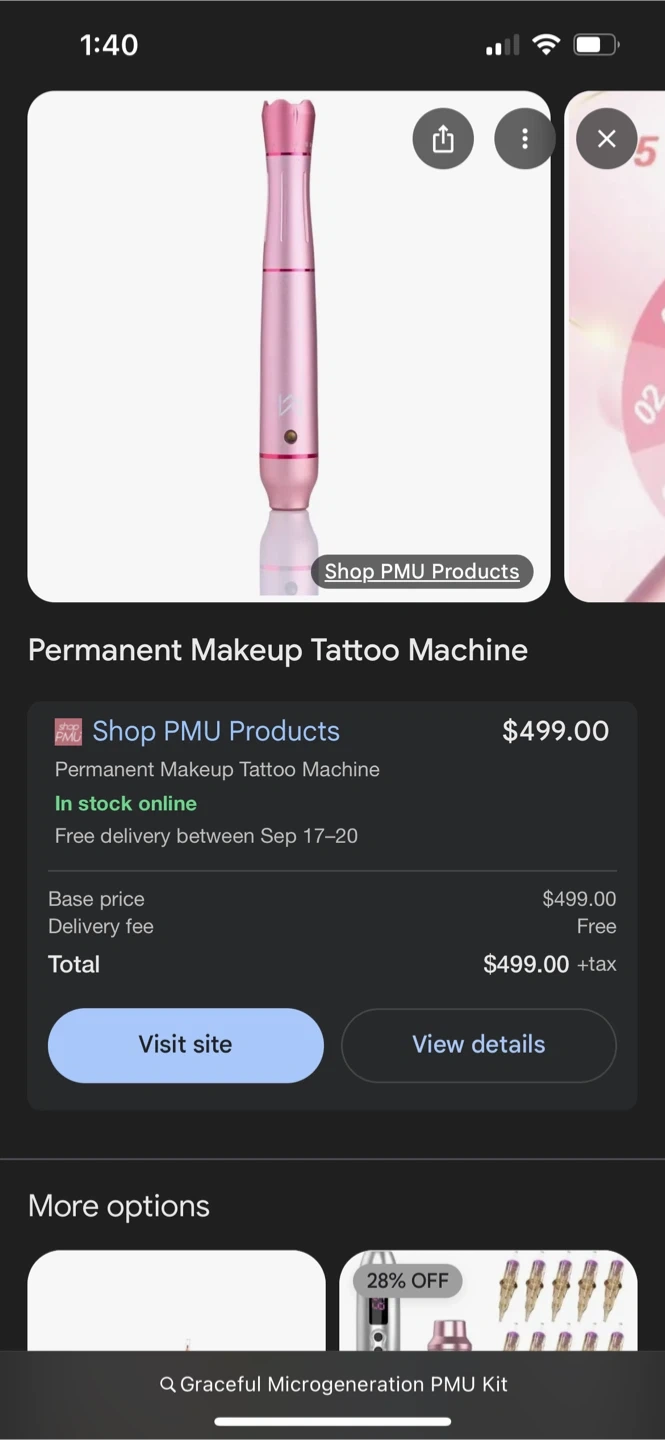The image size is (665, 1440).
Task: Open the 28% OFF product card
Action: click(x=488, y=1300)
